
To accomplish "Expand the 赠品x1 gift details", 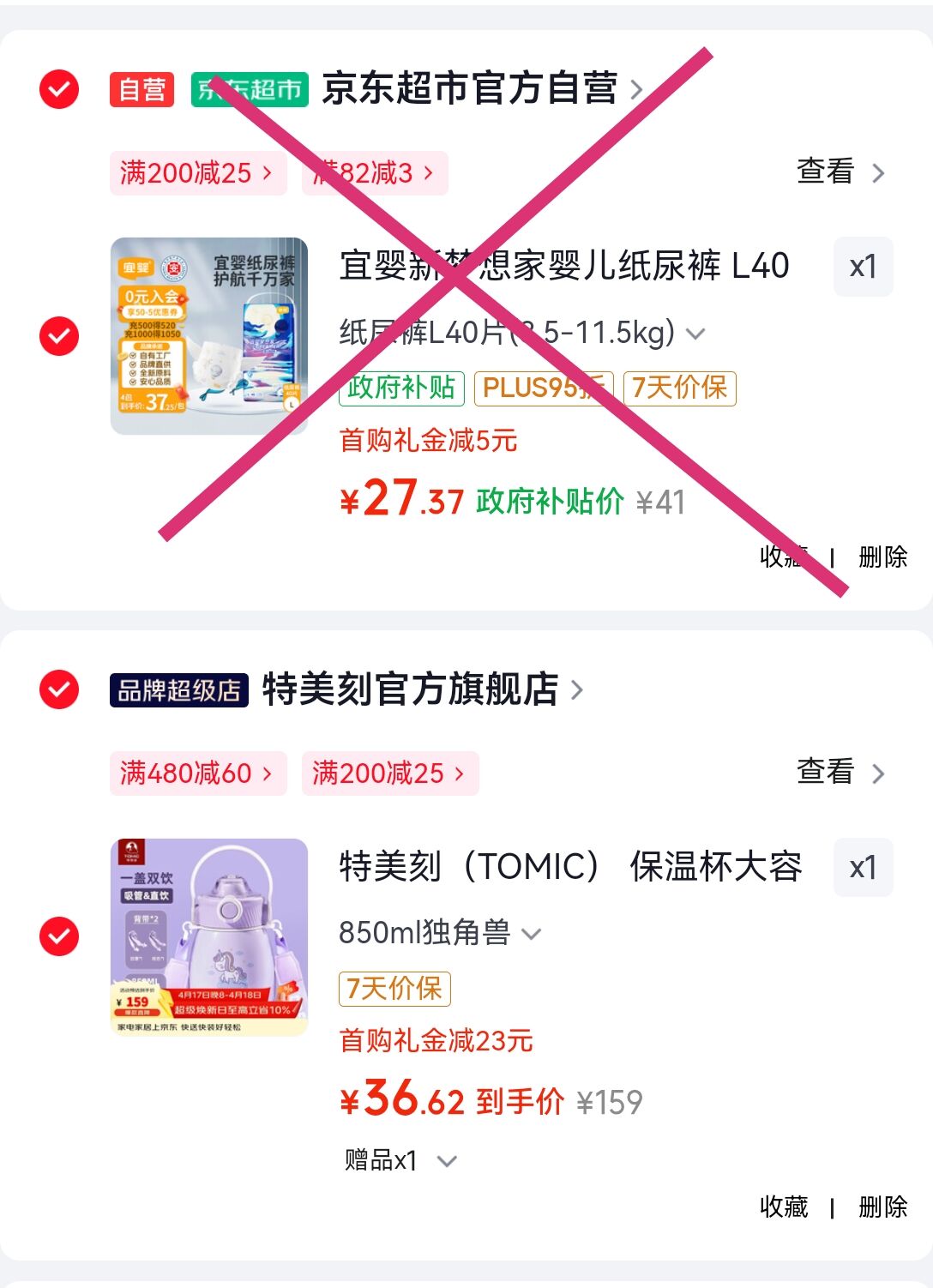I will 400,1161.
